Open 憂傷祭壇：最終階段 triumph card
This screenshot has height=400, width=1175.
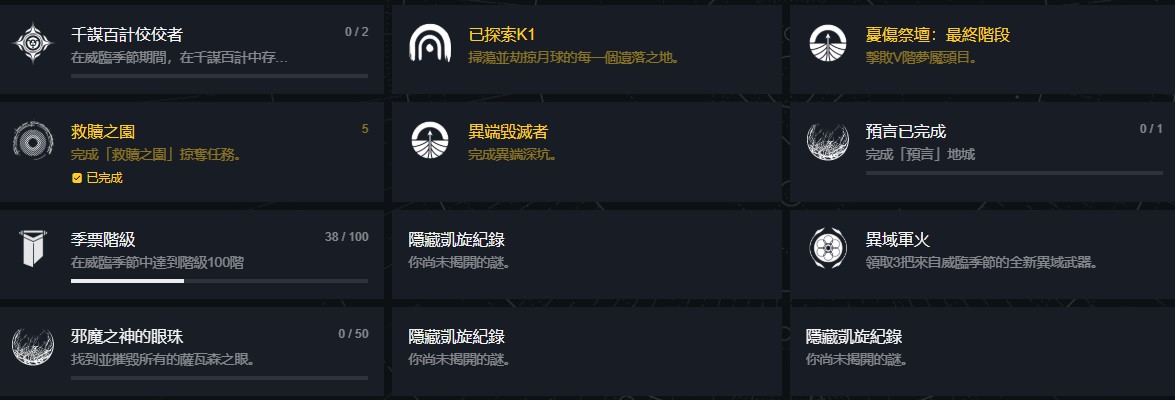pos(982,48)
